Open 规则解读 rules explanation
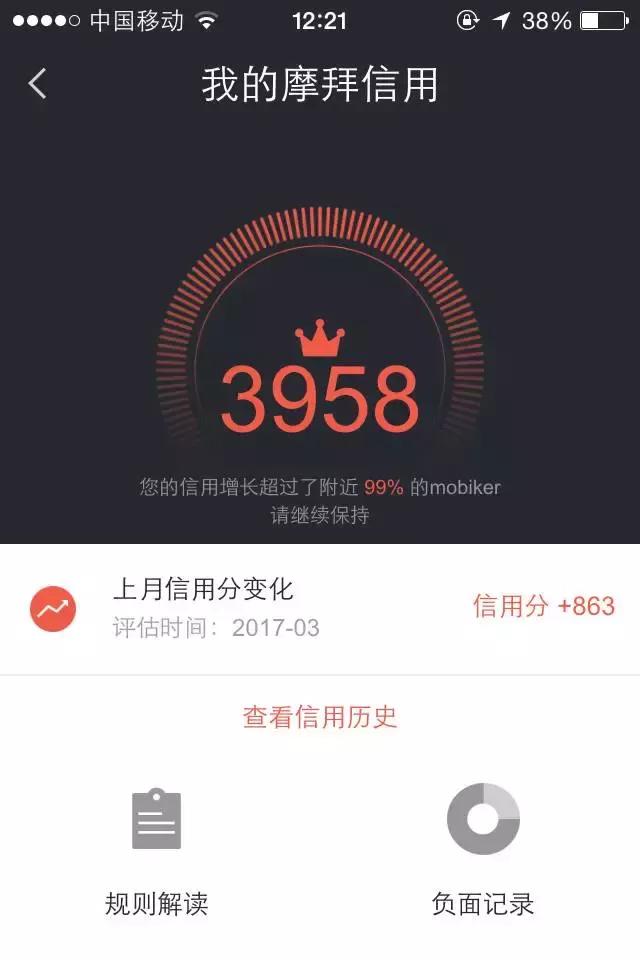Screen dimensions: 640x960 (x=157, y=845)
